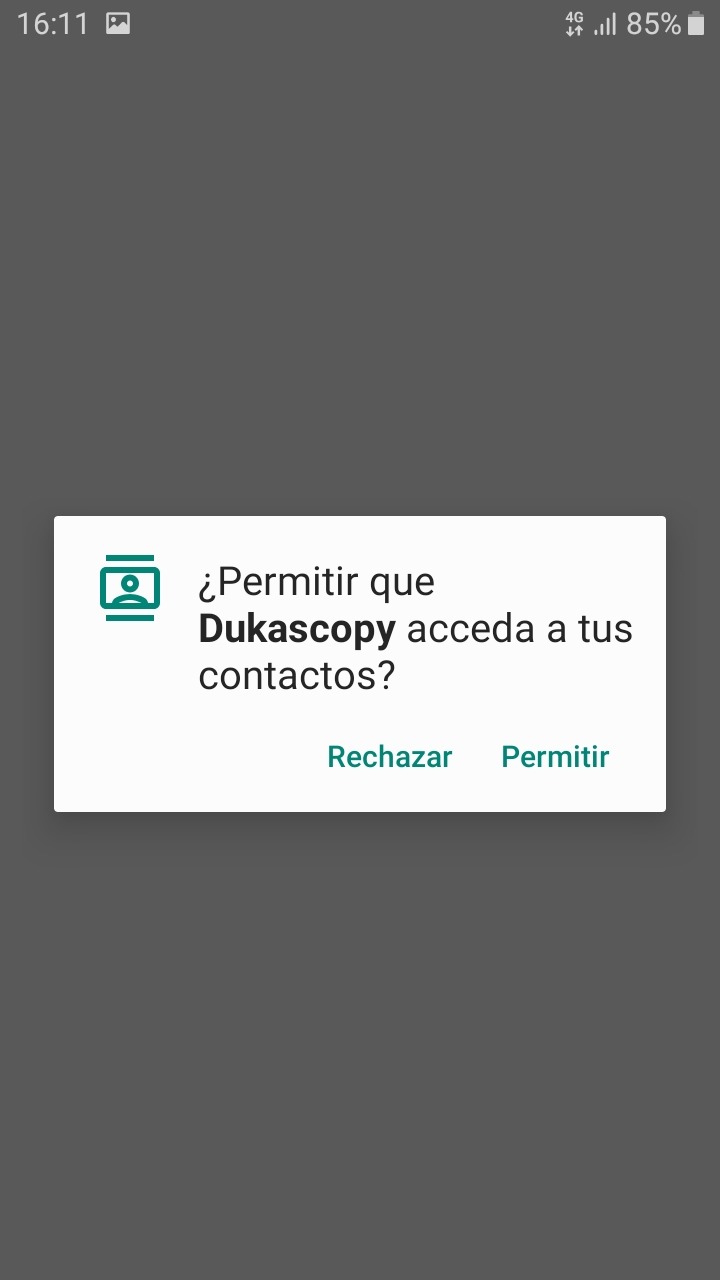Screen dimensions: 720x1280
Task: Allow Dukascopy to access contacts with Permitir
Action: [555, 757]
